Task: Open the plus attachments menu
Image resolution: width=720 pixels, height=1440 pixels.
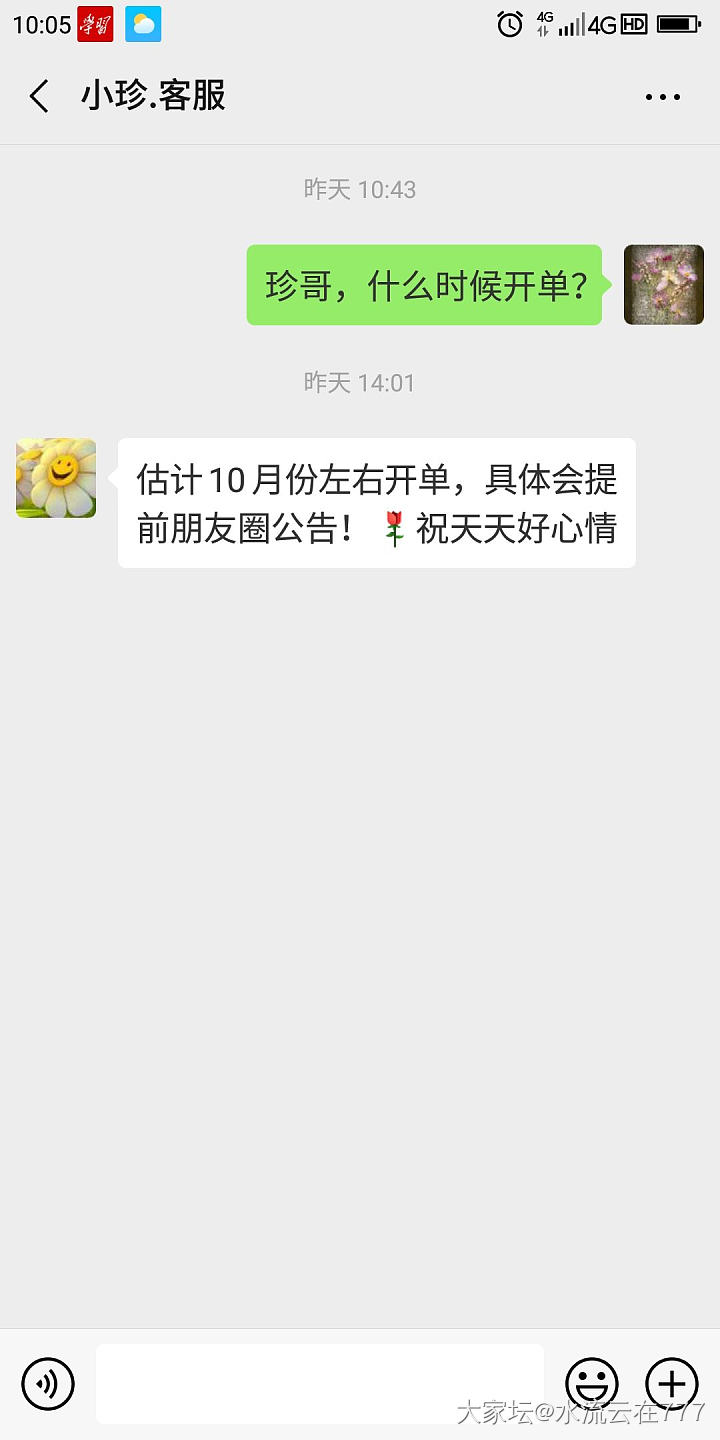Action: (672, 1384)
